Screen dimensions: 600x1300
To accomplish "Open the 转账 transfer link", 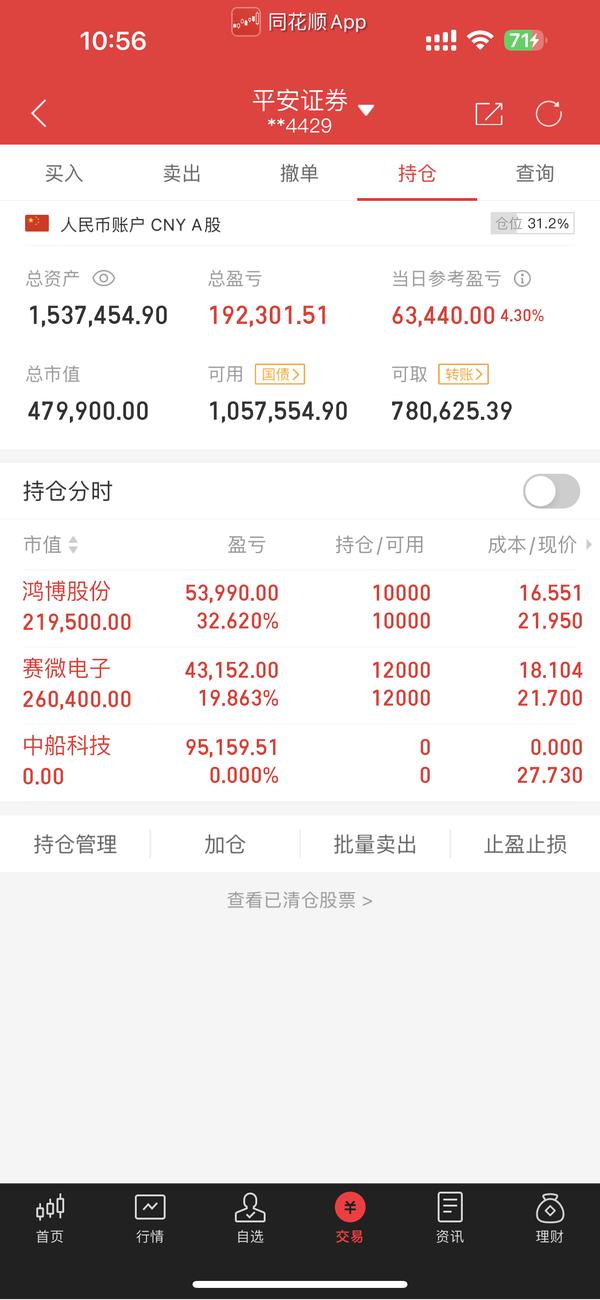I will 464,374.
